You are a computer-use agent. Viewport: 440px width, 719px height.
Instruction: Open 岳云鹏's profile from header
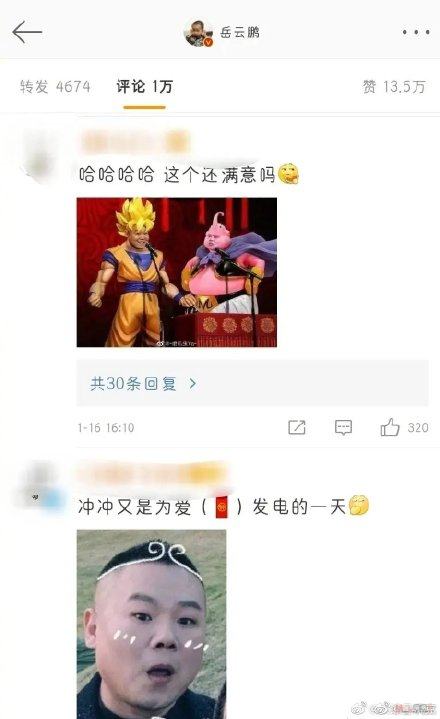(x=222, y=33)
